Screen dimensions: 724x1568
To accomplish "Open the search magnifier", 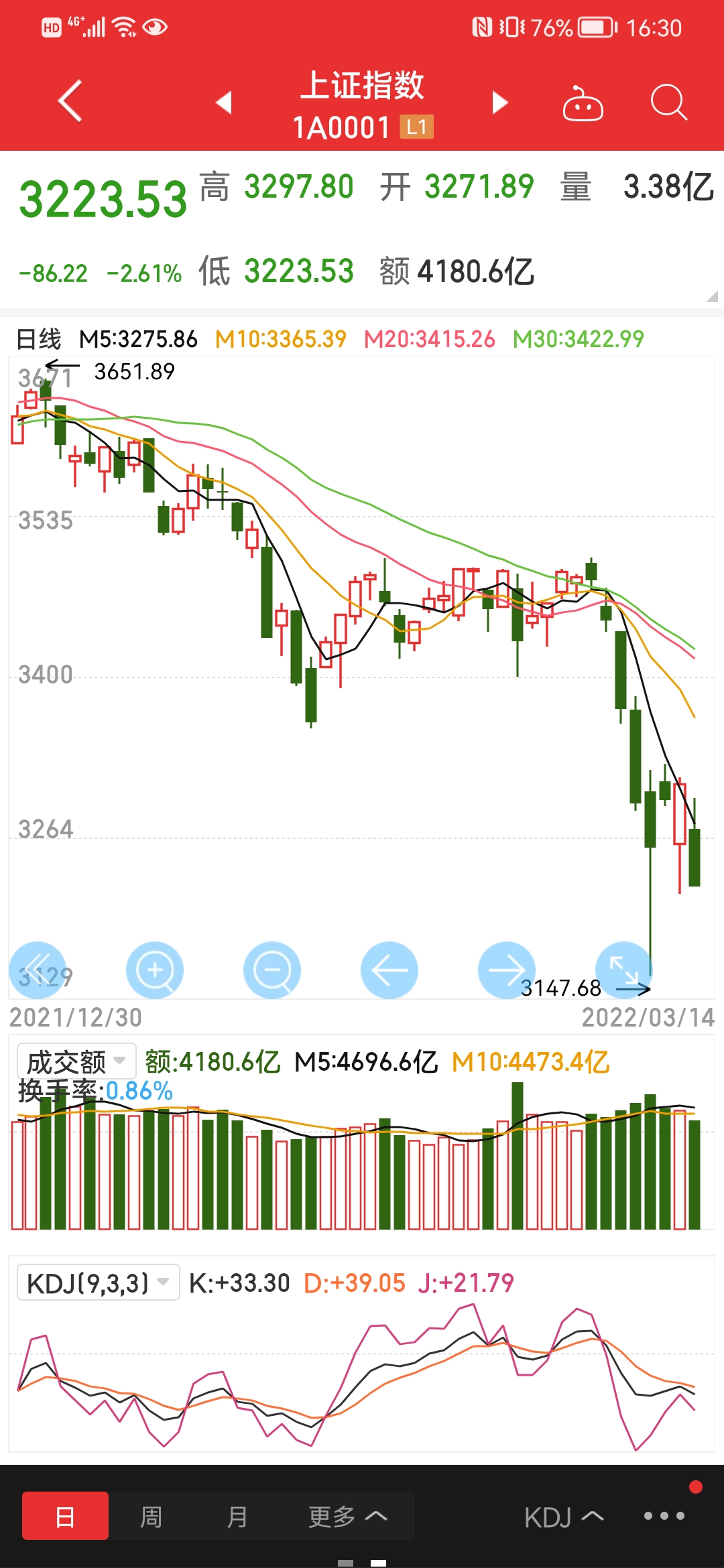I will (x=669, y=103).
